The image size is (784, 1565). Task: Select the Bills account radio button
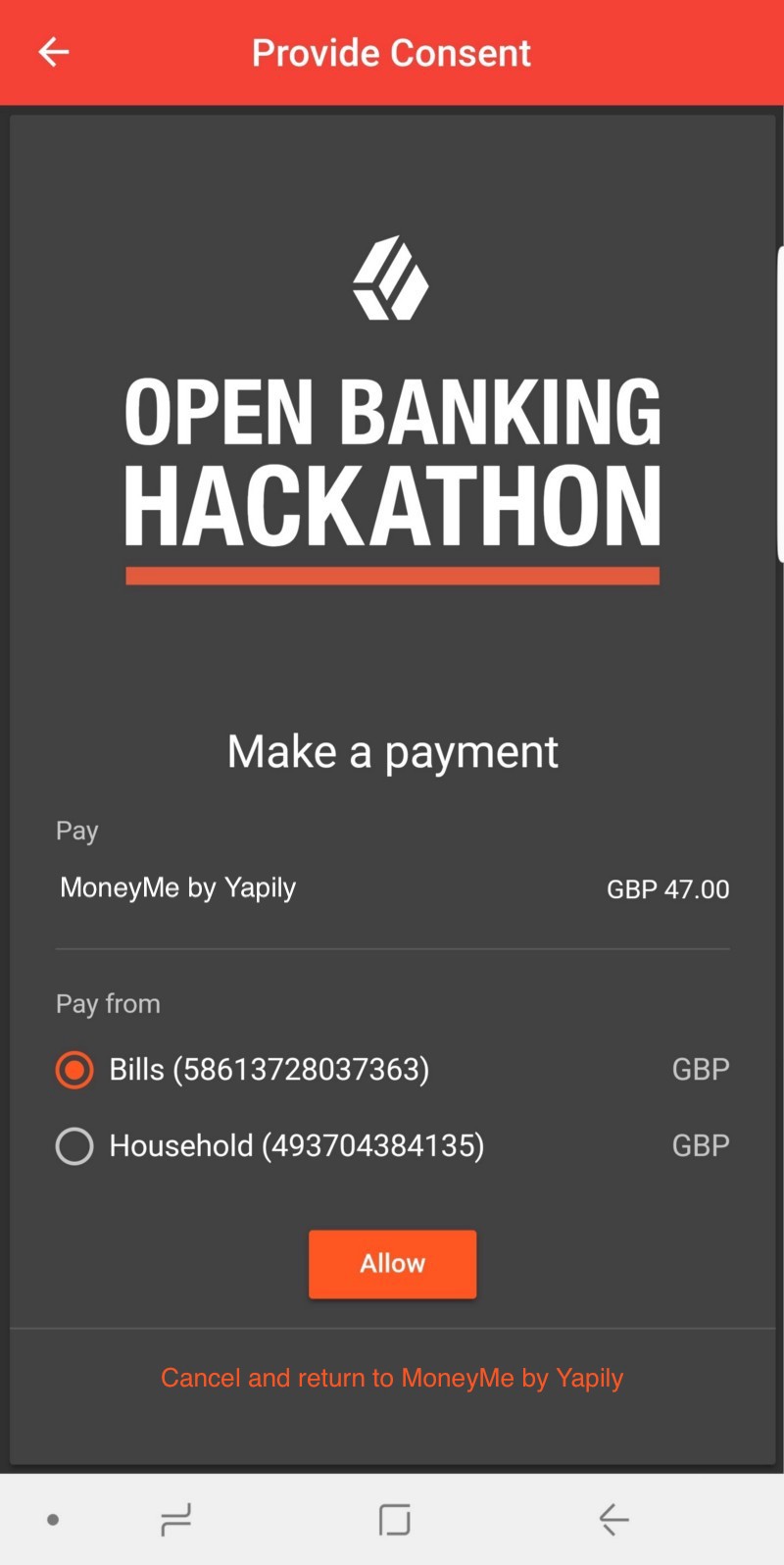74,1069
